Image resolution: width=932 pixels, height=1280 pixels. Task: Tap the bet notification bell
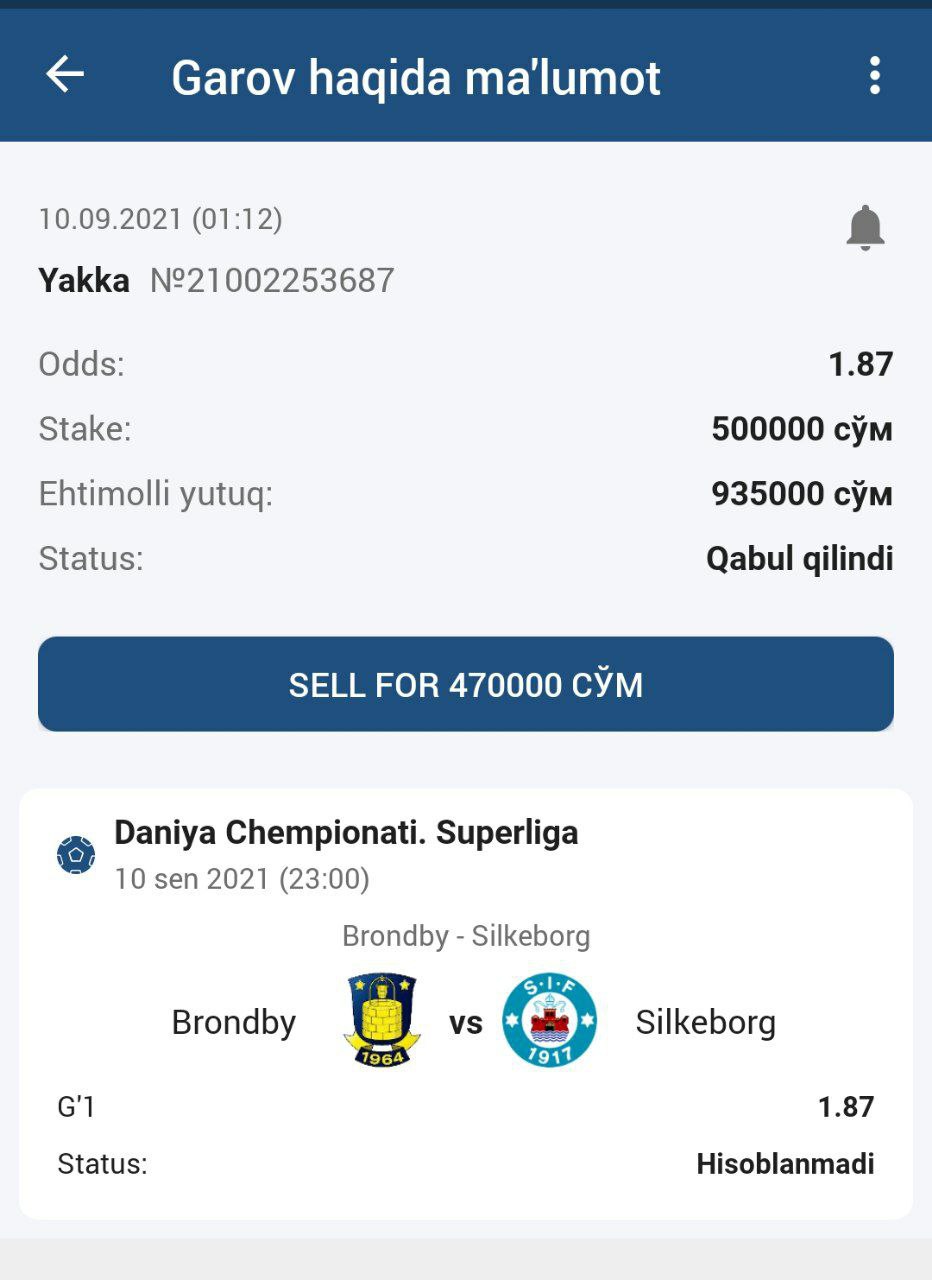pyautogui.click(x=865, y=228)
